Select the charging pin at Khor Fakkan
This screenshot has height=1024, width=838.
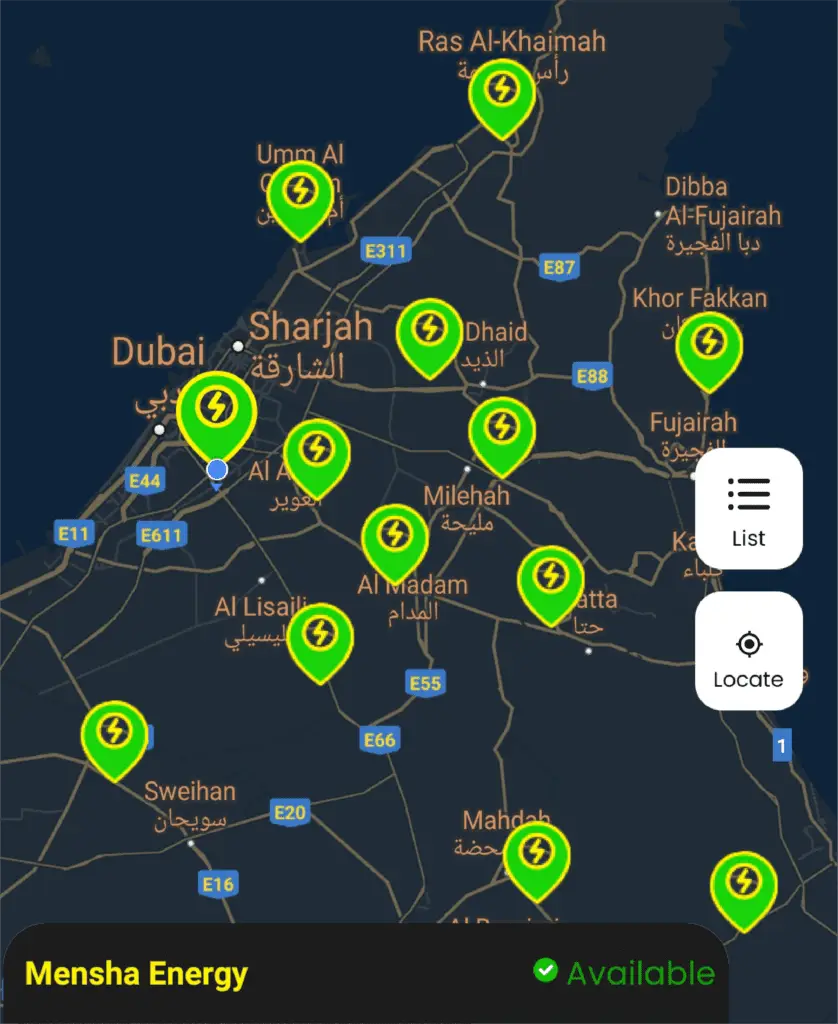tap(708, 346)
